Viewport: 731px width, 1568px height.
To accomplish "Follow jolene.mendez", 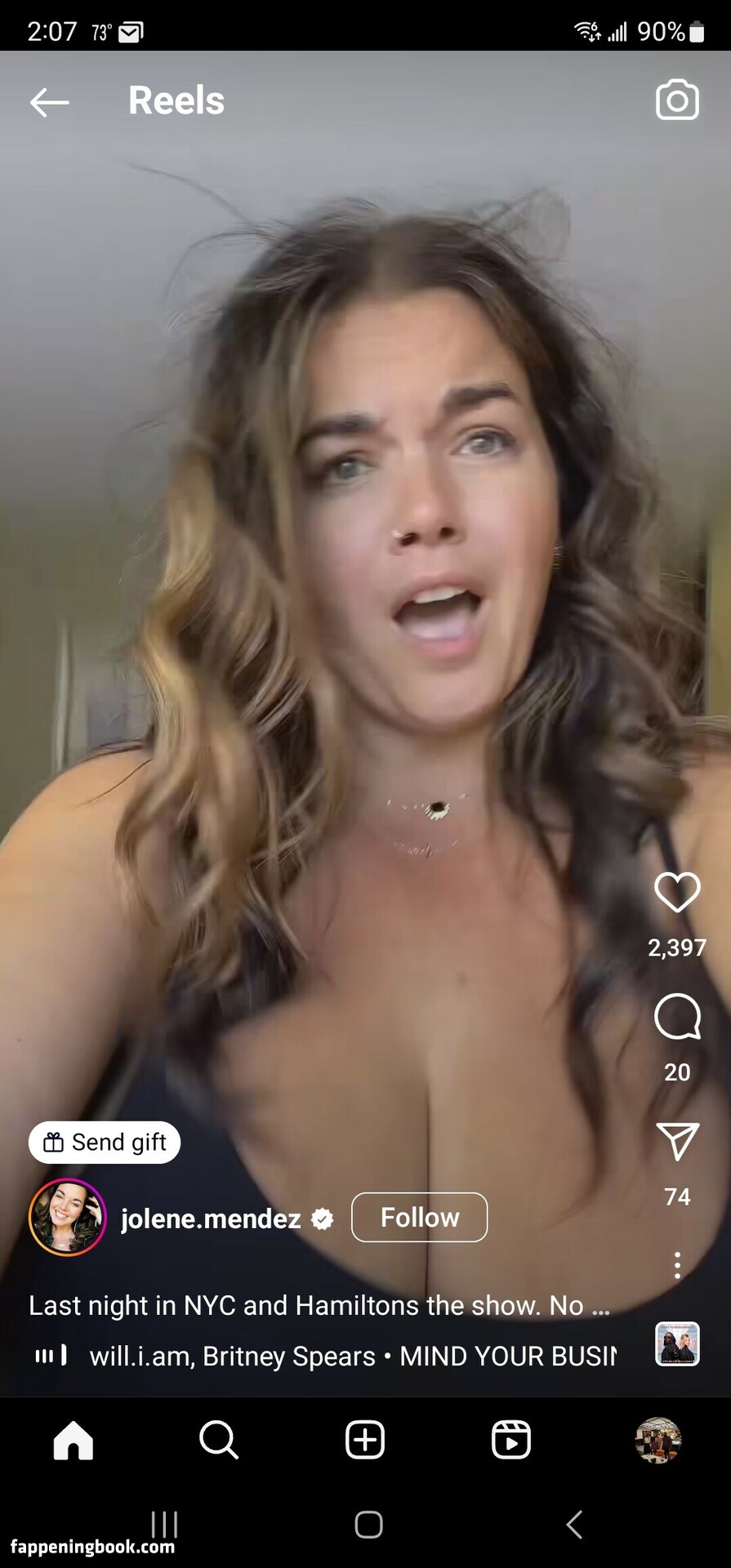I will point(420,1218).
